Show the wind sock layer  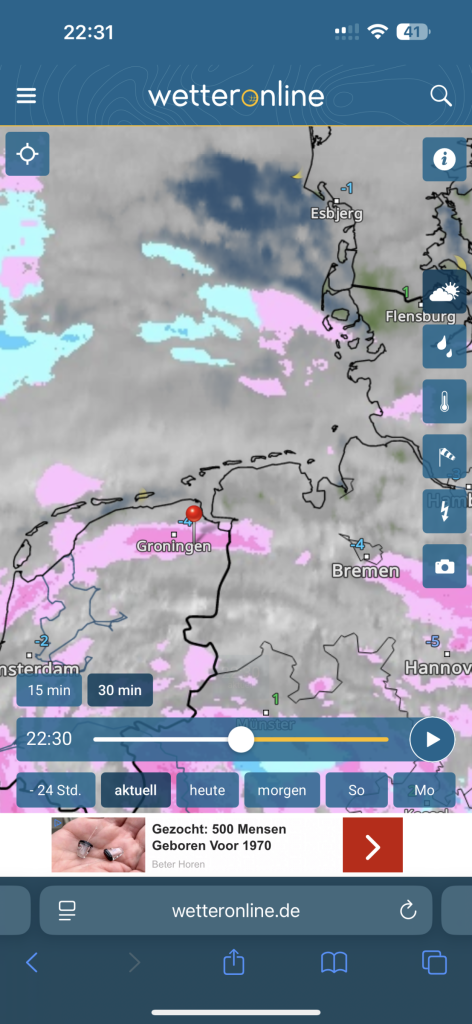point(445,456)
